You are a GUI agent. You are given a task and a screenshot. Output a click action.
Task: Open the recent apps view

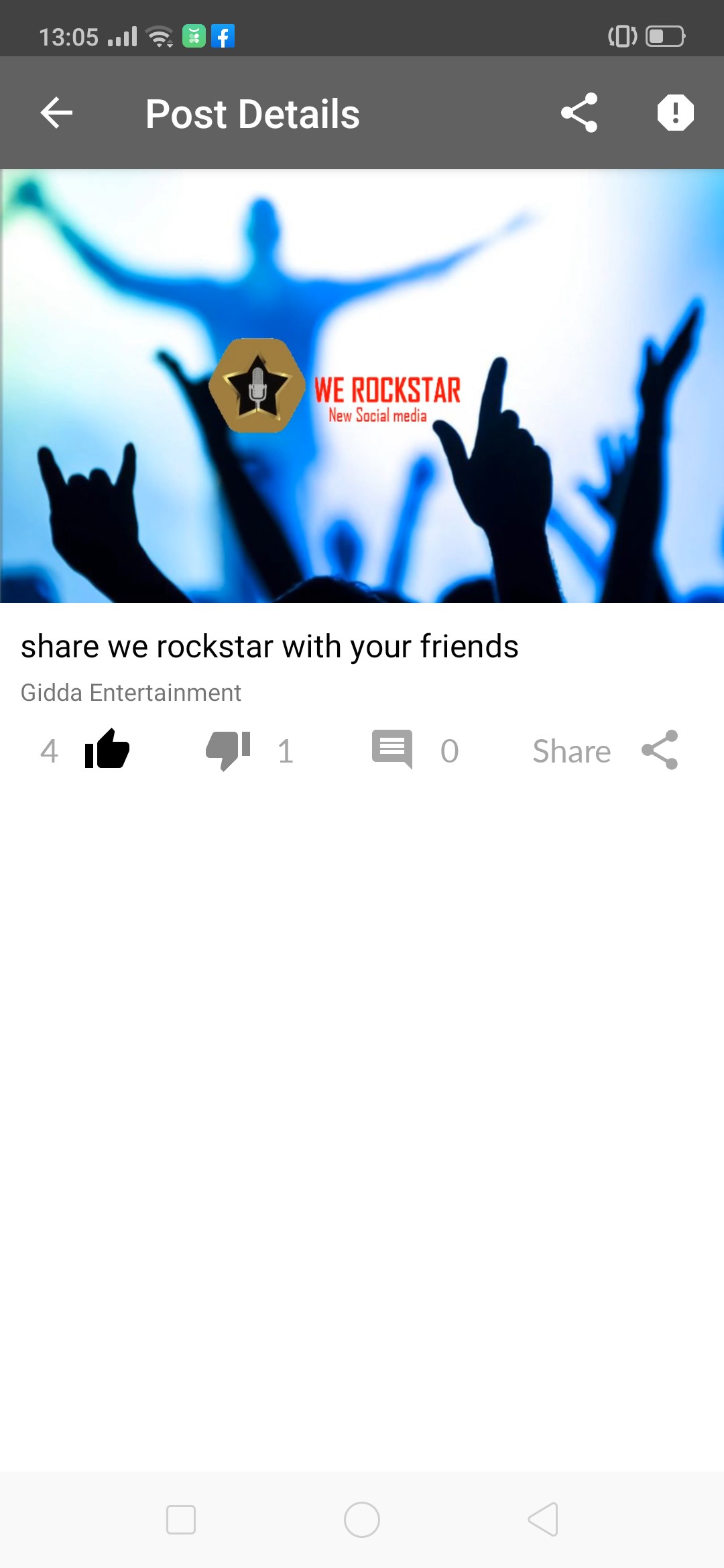click(181, 1520)
